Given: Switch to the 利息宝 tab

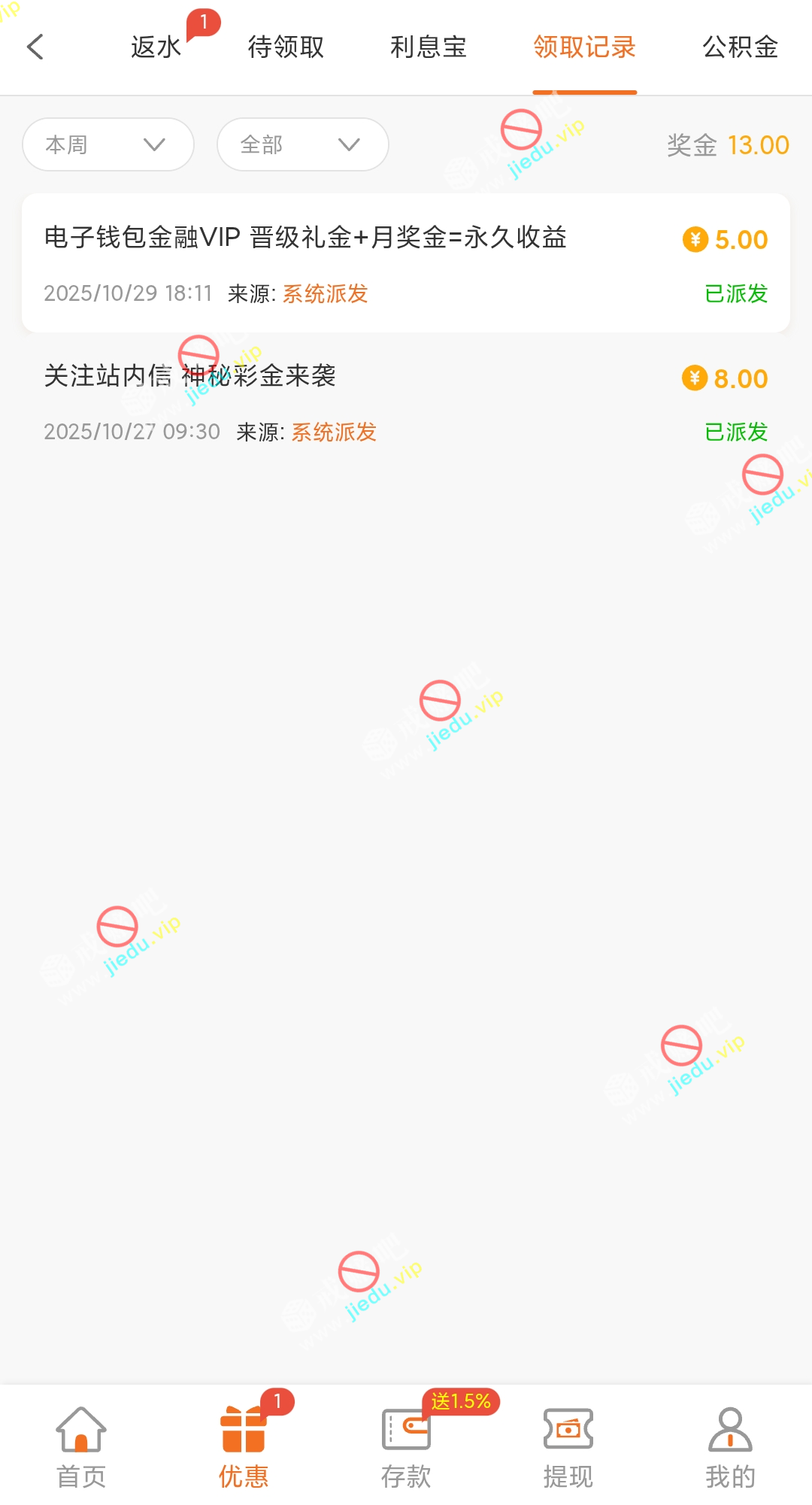Looking at the screenshot, I should click(x=428, y=47).
